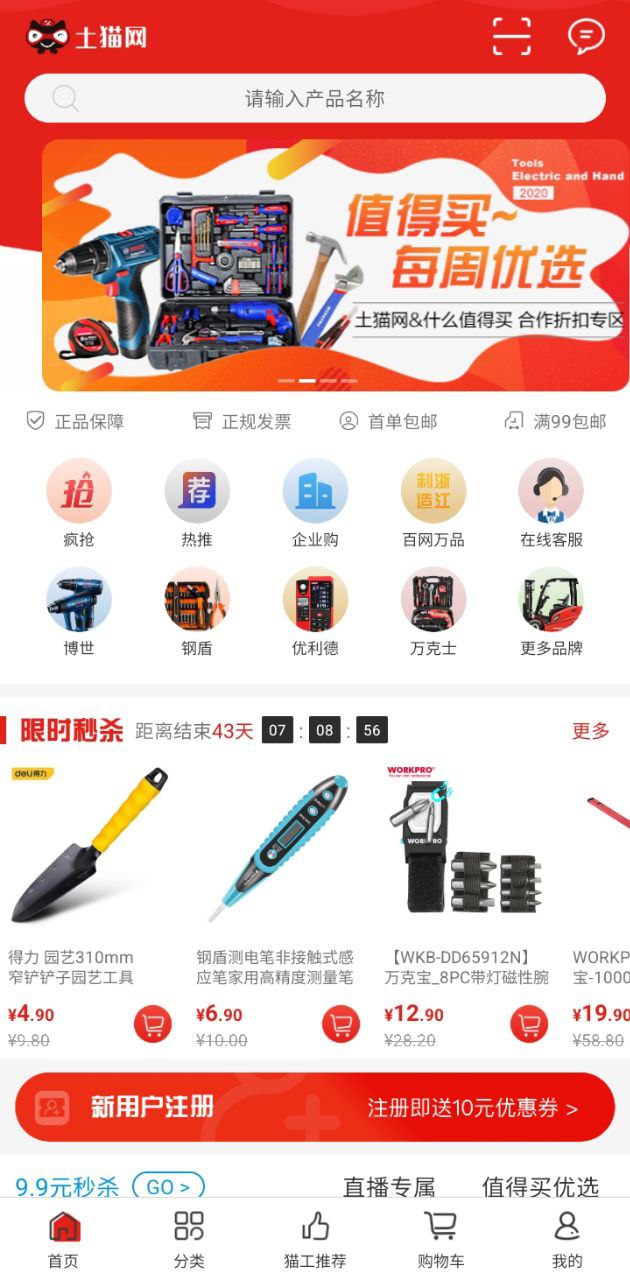Tap GO next to 9.9元秒杀
Image resolution: width=630 pixels, height=1280 pixels.
[x=168, y=1187]
